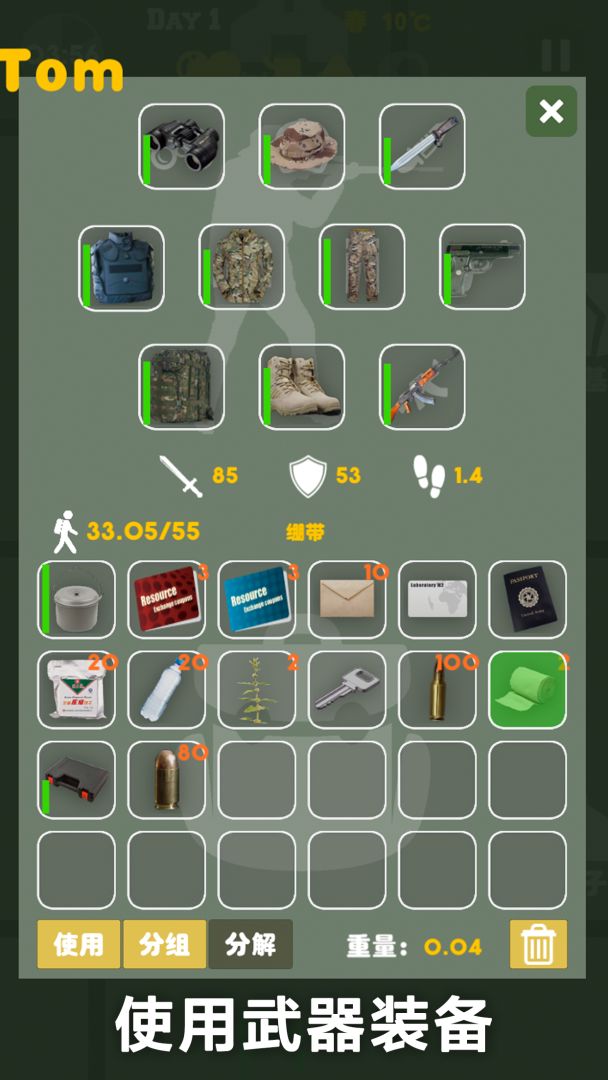Choose the passport item

click(x=527, y=600)
